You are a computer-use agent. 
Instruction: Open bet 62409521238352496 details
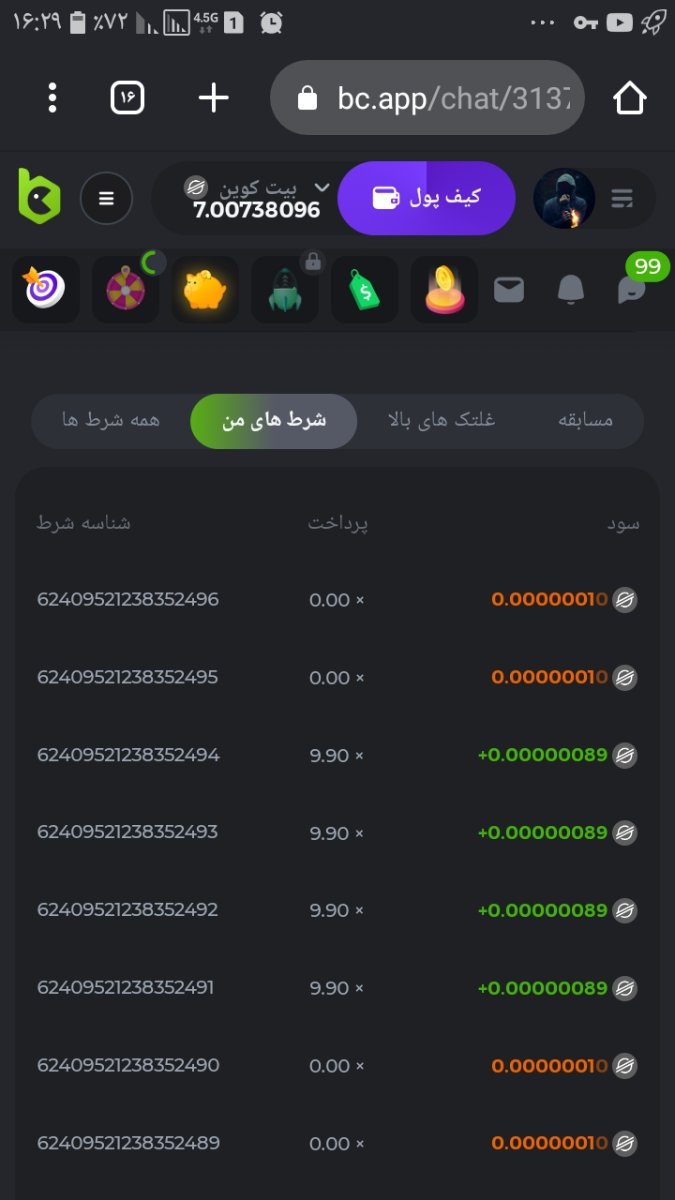pos(128,600)
